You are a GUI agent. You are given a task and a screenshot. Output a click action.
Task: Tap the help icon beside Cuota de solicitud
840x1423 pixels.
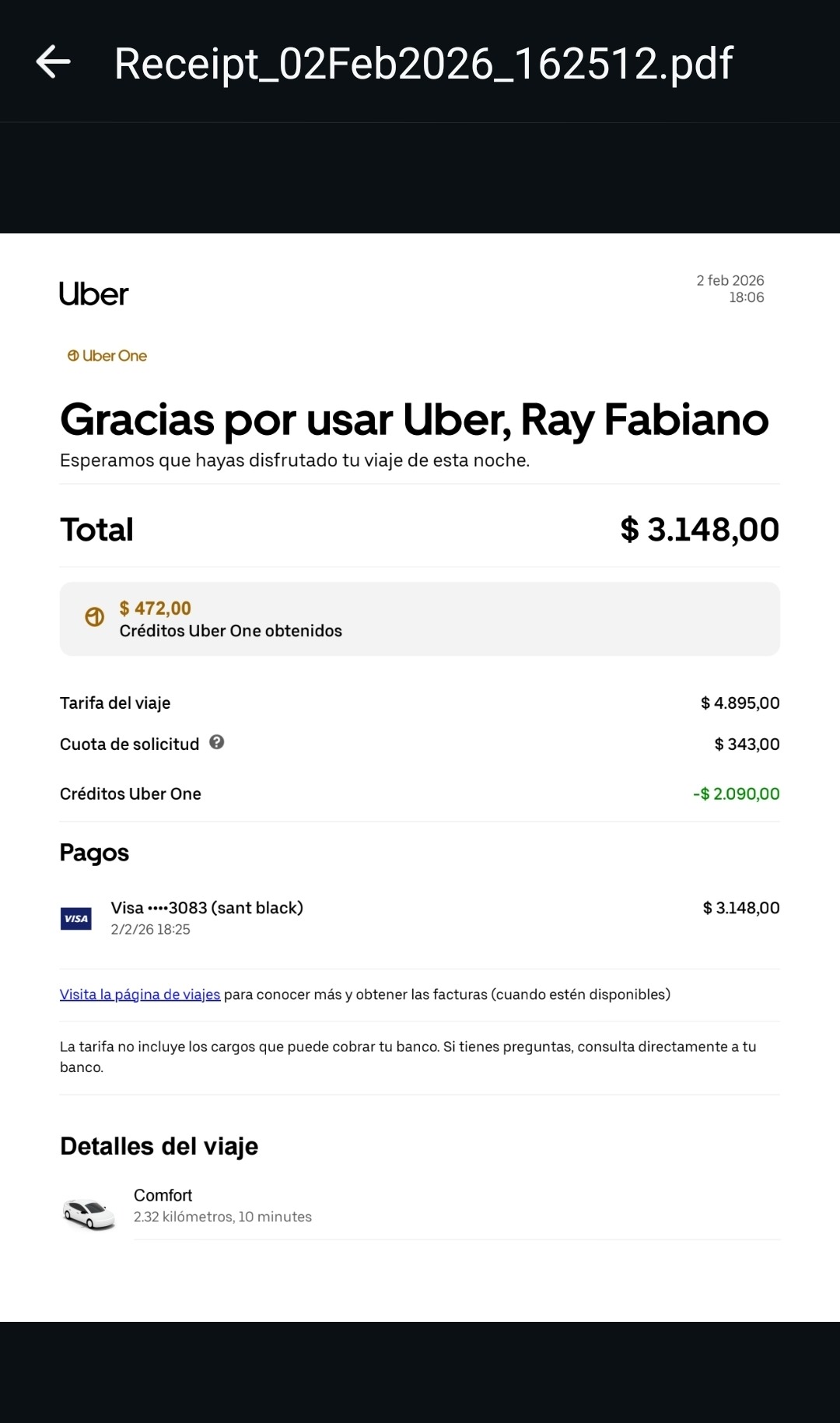pyautogui.click(x=217, y=742)
